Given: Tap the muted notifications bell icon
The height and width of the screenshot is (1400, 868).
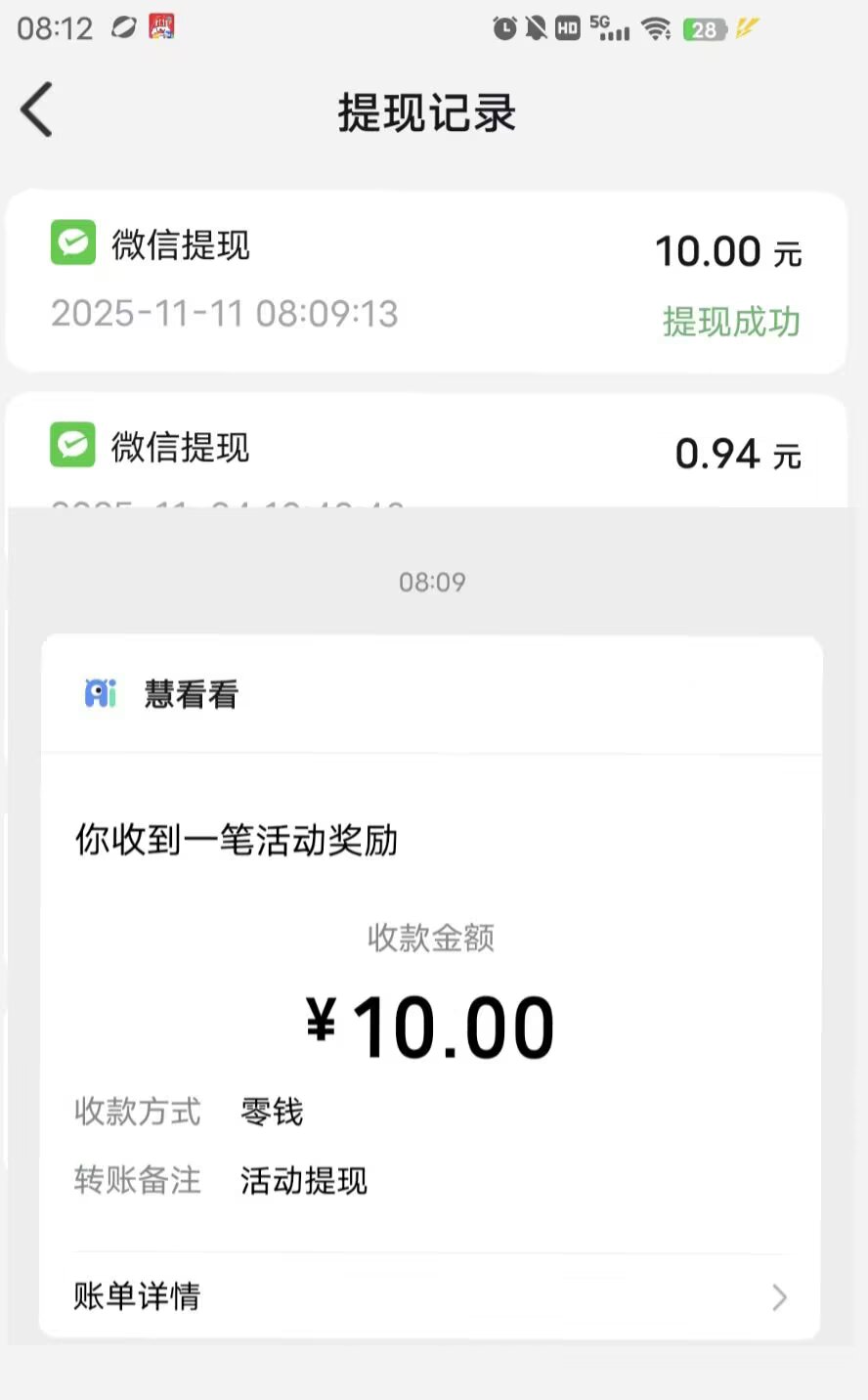Looking at the screenshot, I should [536, 28].
